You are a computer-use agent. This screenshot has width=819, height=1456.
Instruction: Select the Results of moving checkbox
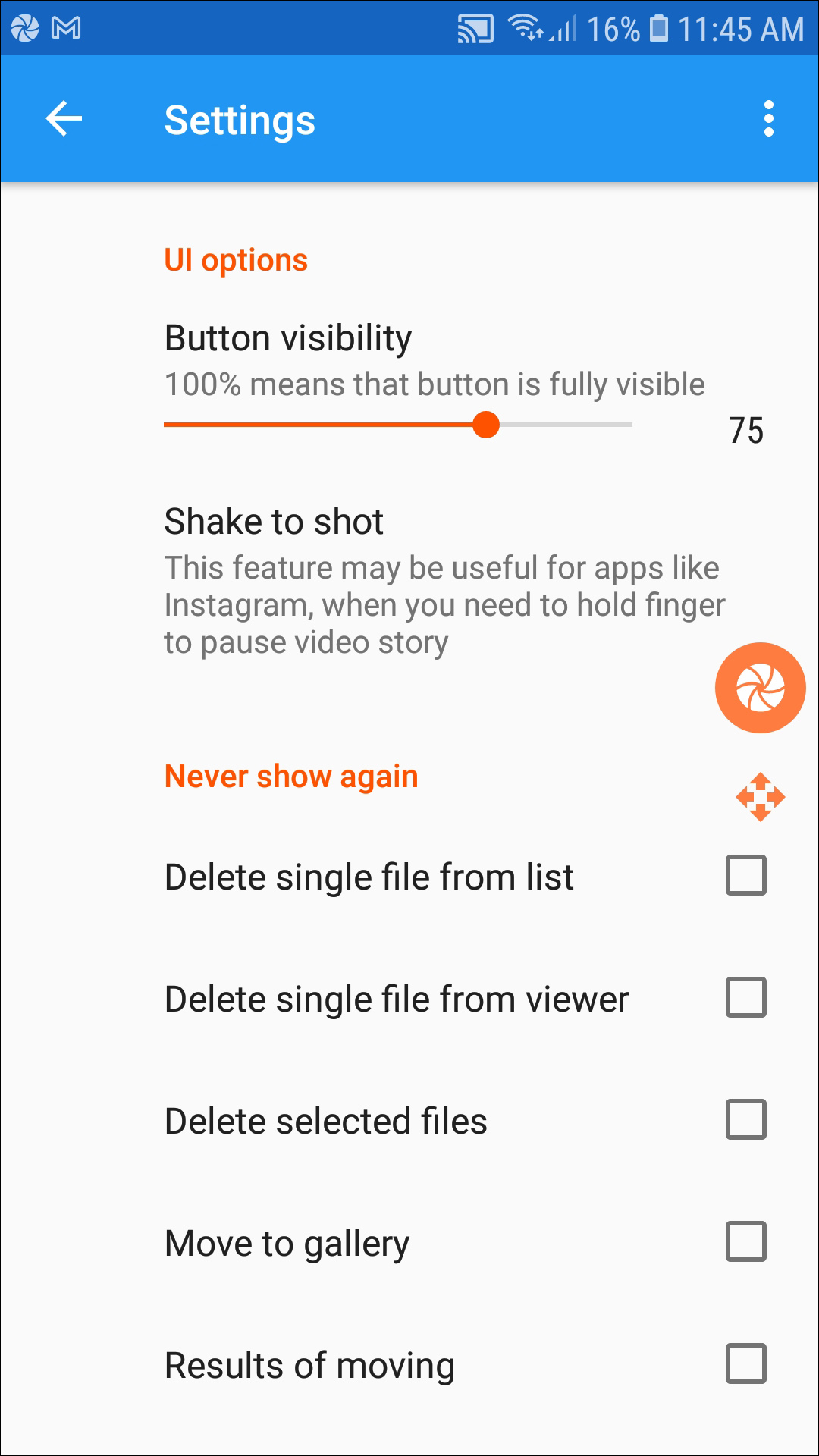(x=745, y=1363)
